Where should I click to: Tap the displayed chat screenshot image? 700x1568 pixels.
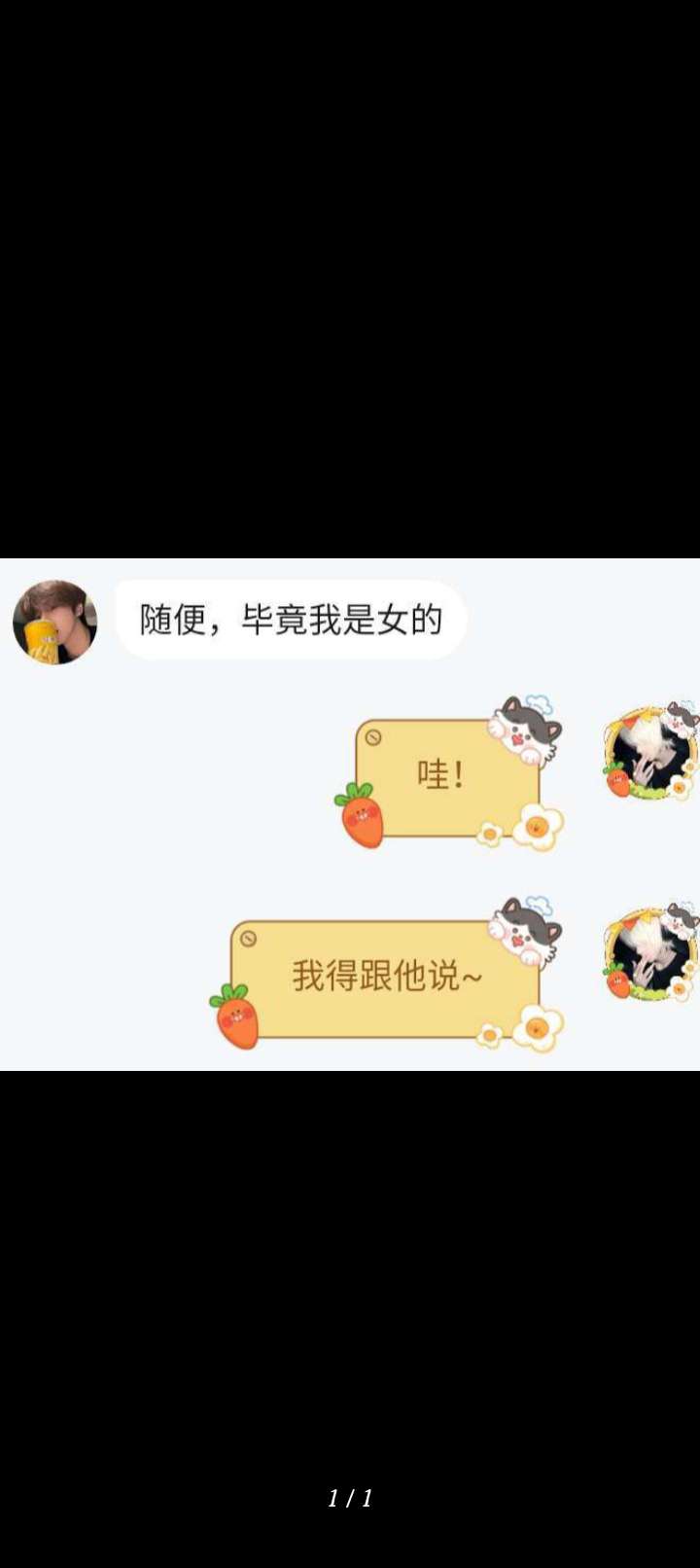[x=350, y=814]
